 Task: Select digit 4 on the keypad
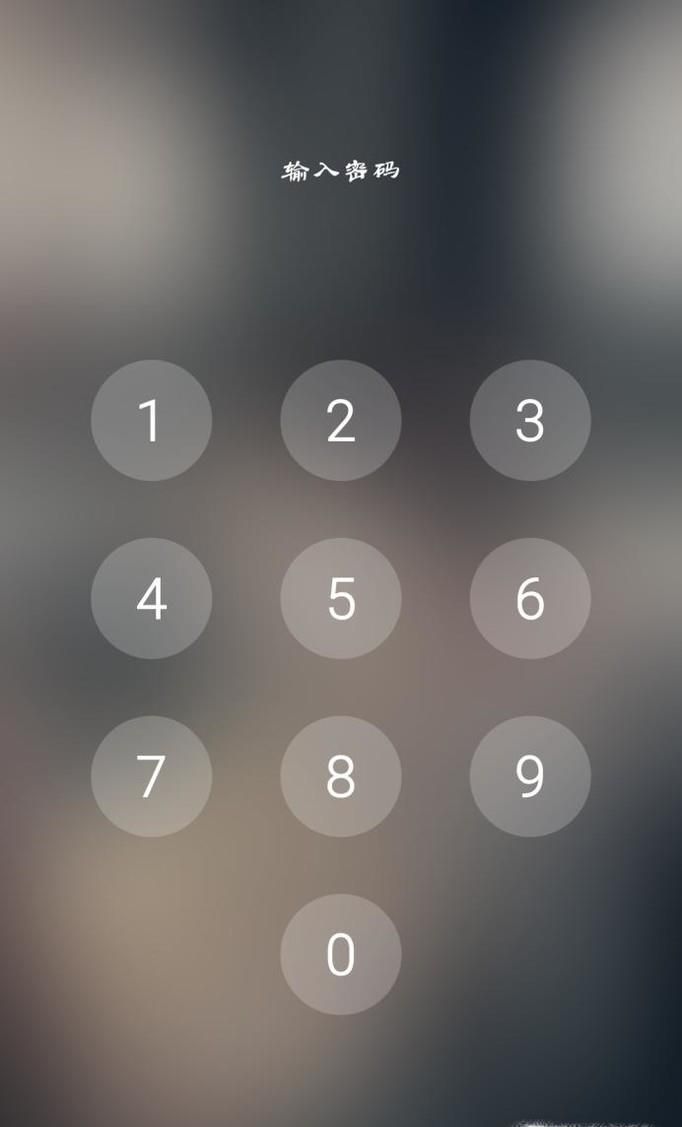coord(151,598)
